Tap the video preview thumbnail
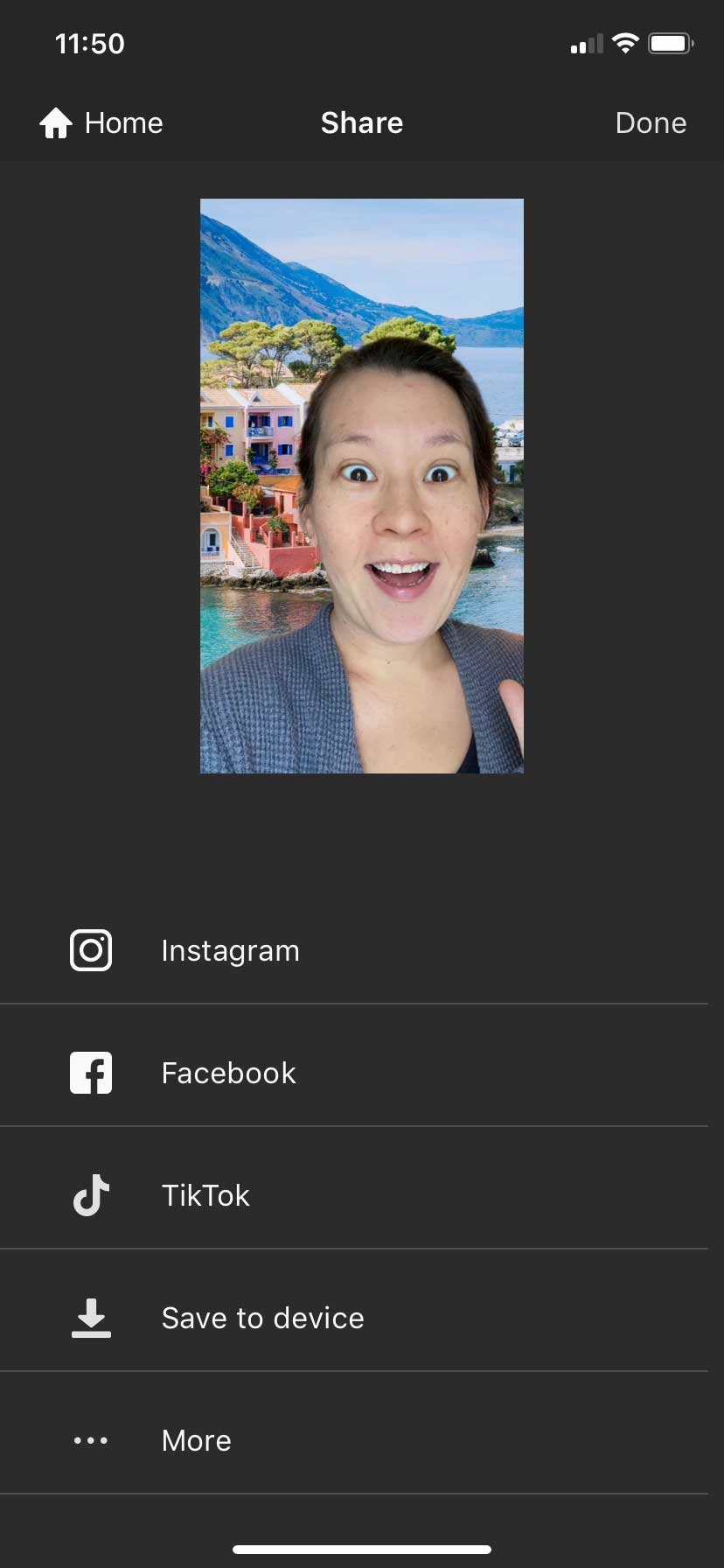 pos(362,486)
